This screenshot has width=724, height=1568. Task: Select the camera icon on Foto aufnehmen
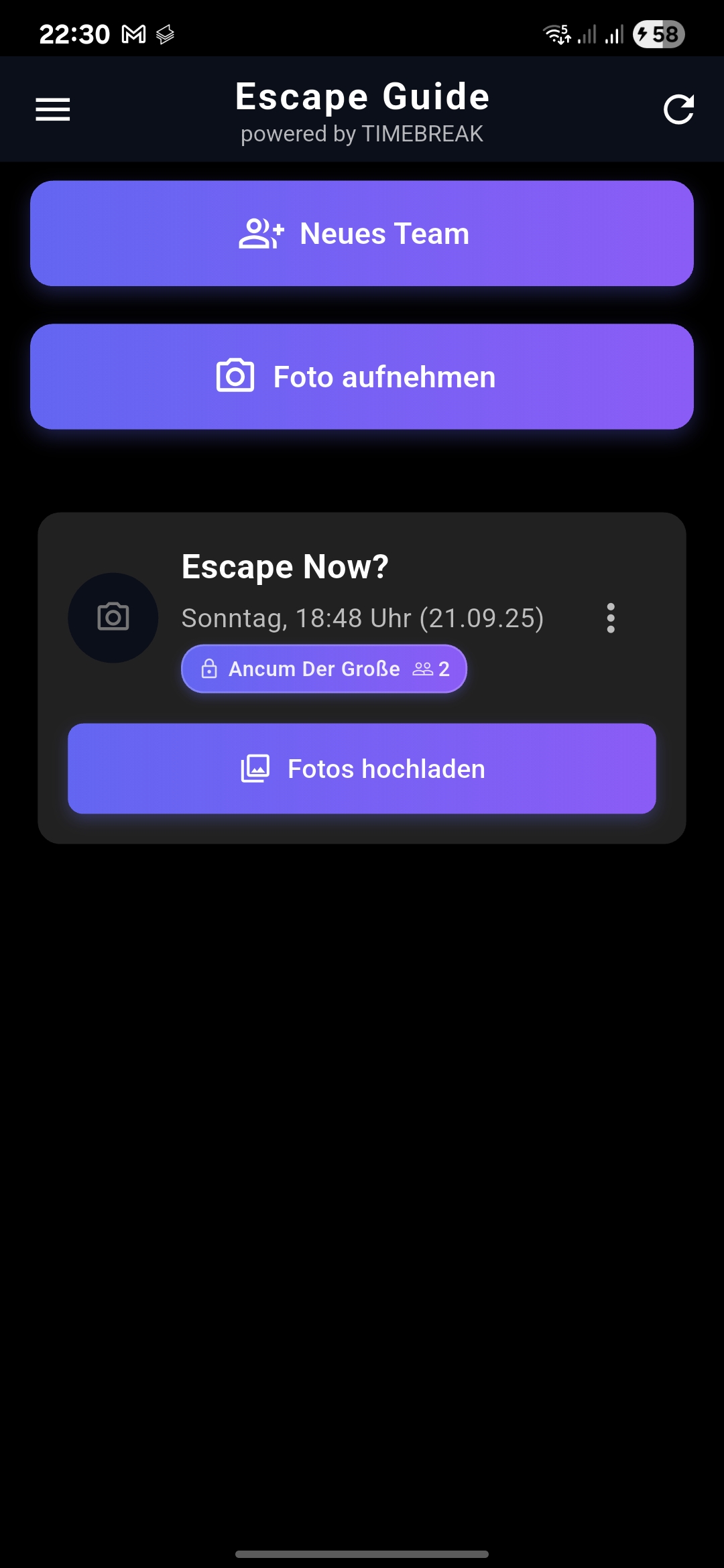pos(233,376)
